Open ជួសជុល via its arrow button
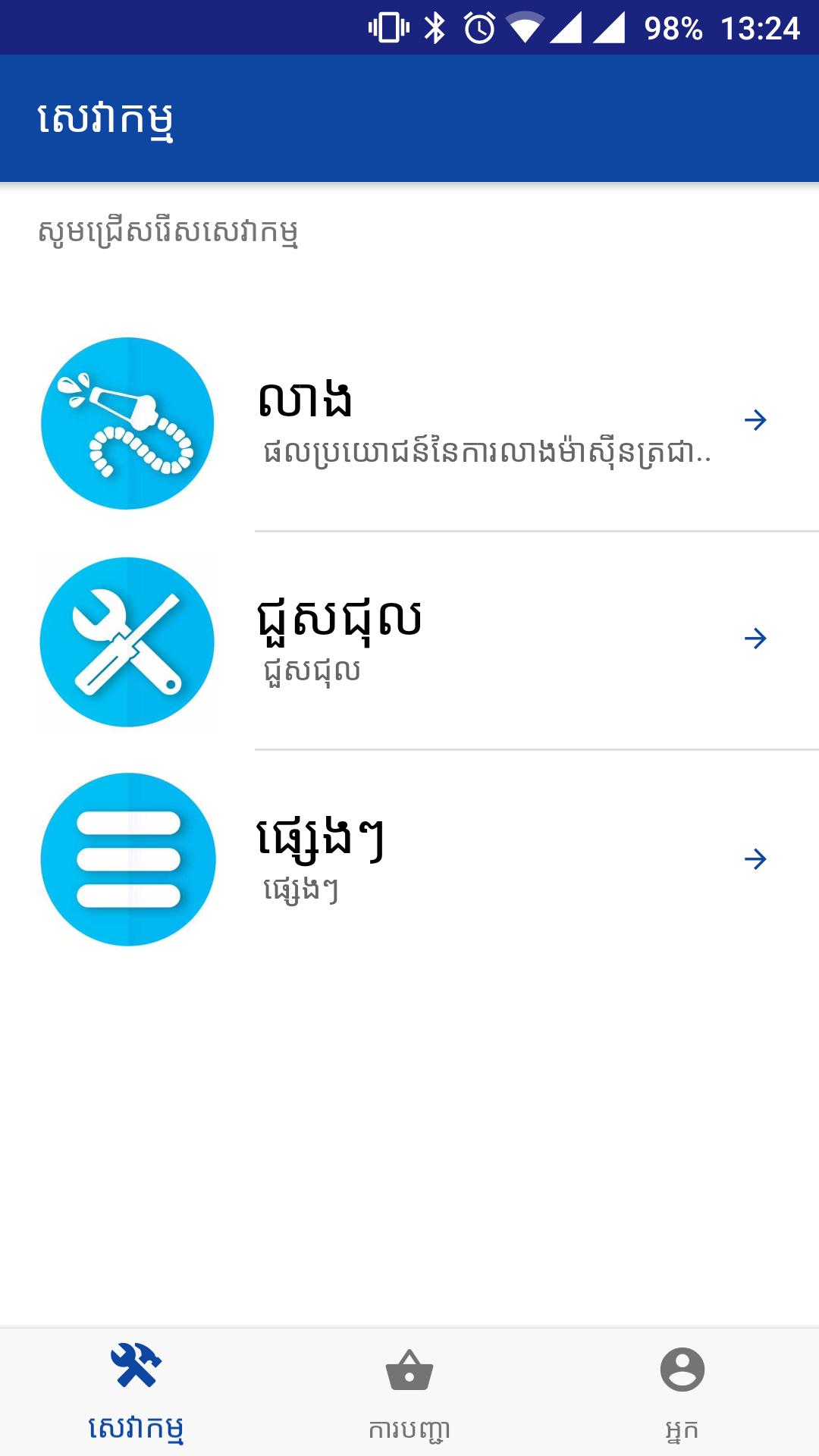819x1456 pixels. coord(756,639)
